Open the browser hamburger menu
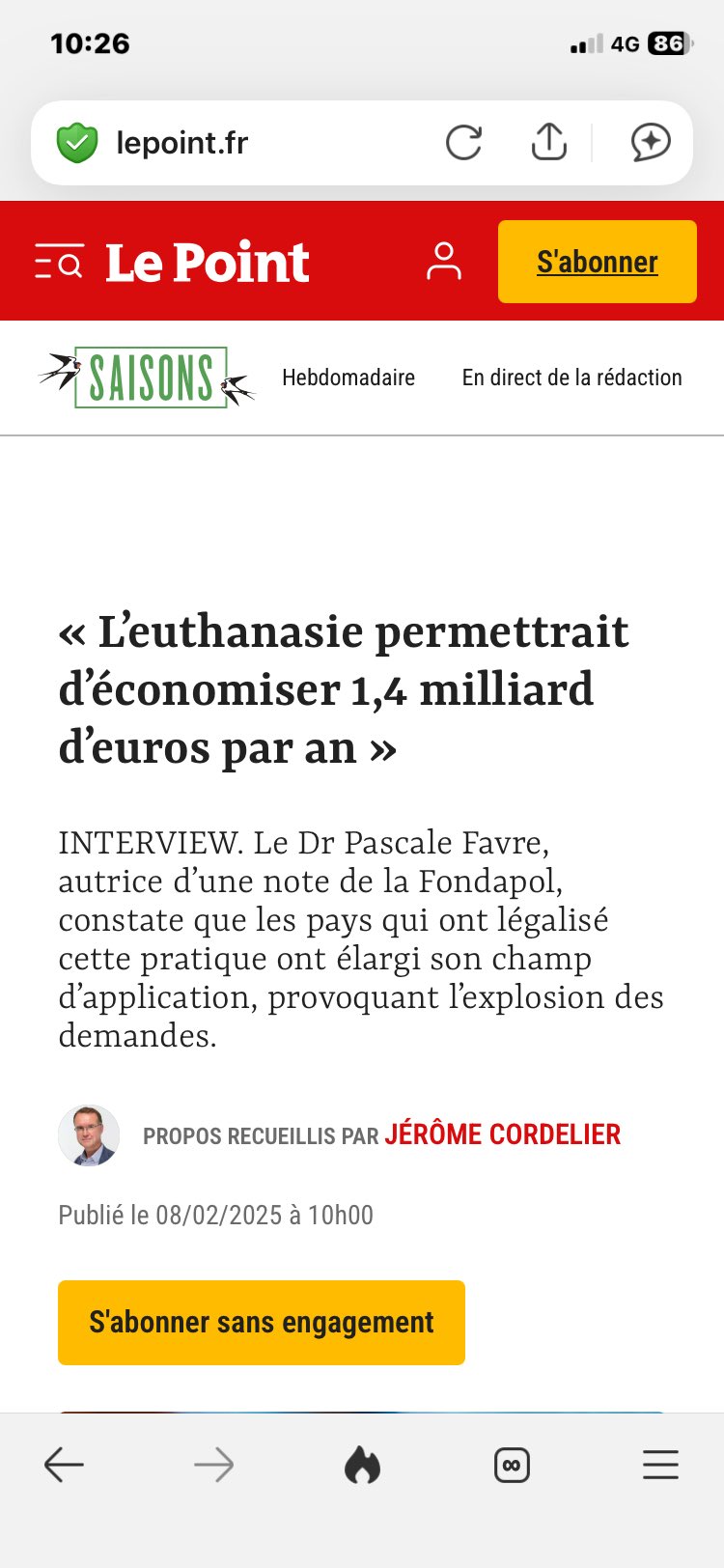This screenshot has width=724, height=1568. [660, 1466]
